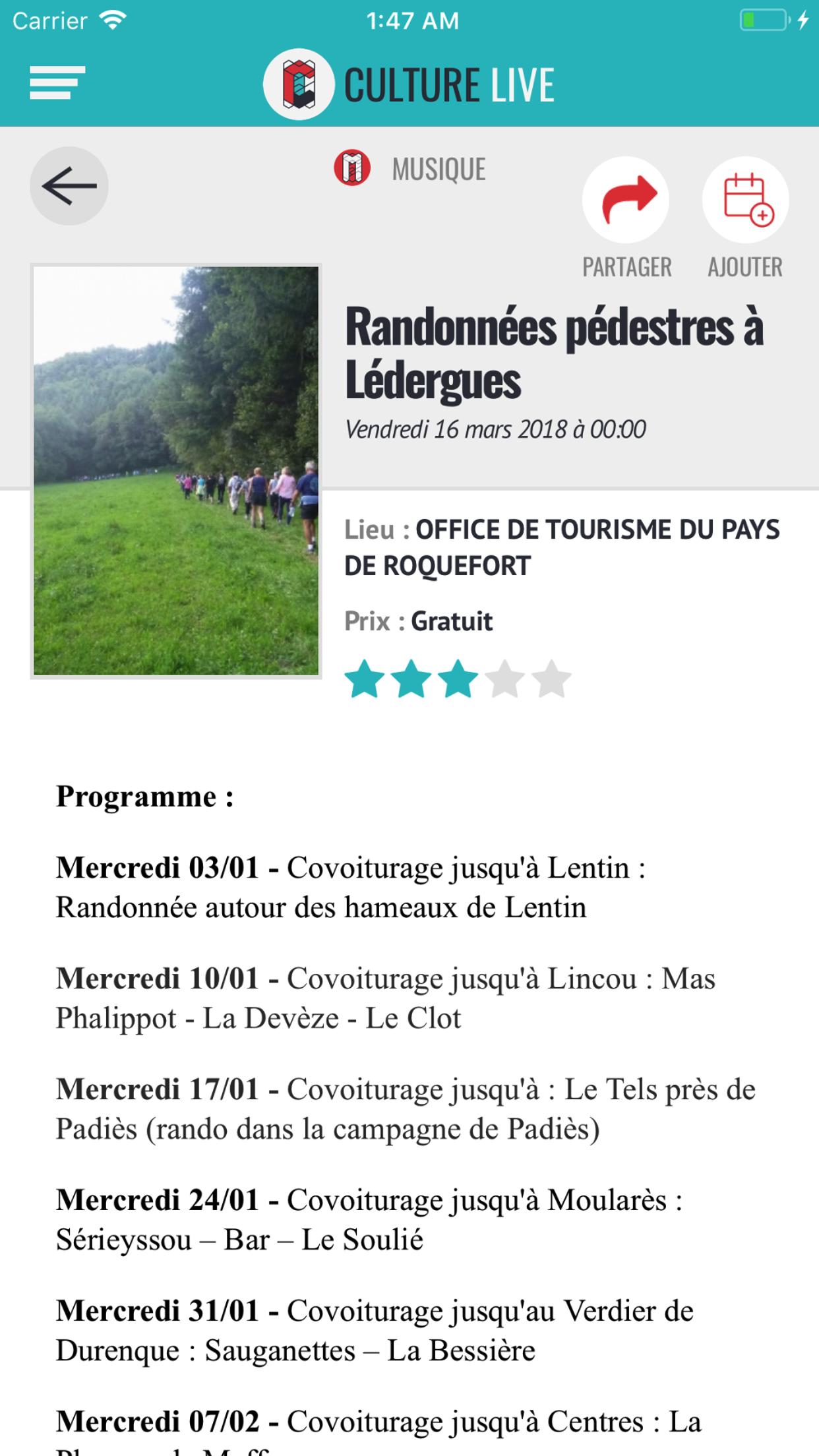Go back with the arrow button
Viewport: 819px width, 1456px height.
(x=69, y=186)
